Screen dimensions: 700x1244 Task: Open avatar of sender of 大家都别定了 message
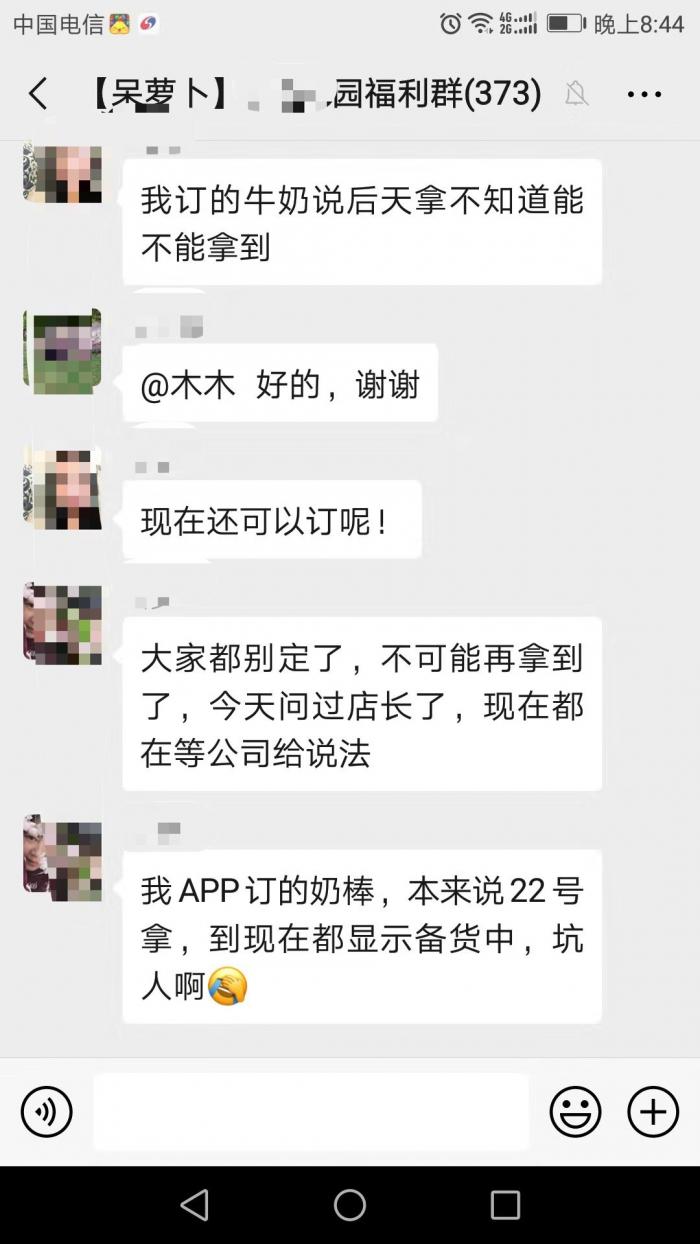(62, 625)
